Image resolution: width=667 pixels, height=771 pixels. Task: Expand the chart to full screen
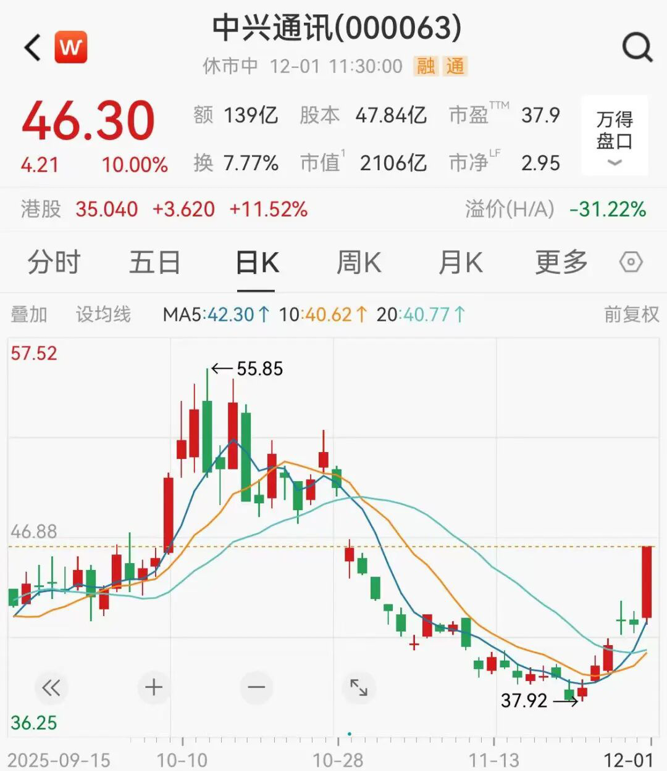pos(358,687)
